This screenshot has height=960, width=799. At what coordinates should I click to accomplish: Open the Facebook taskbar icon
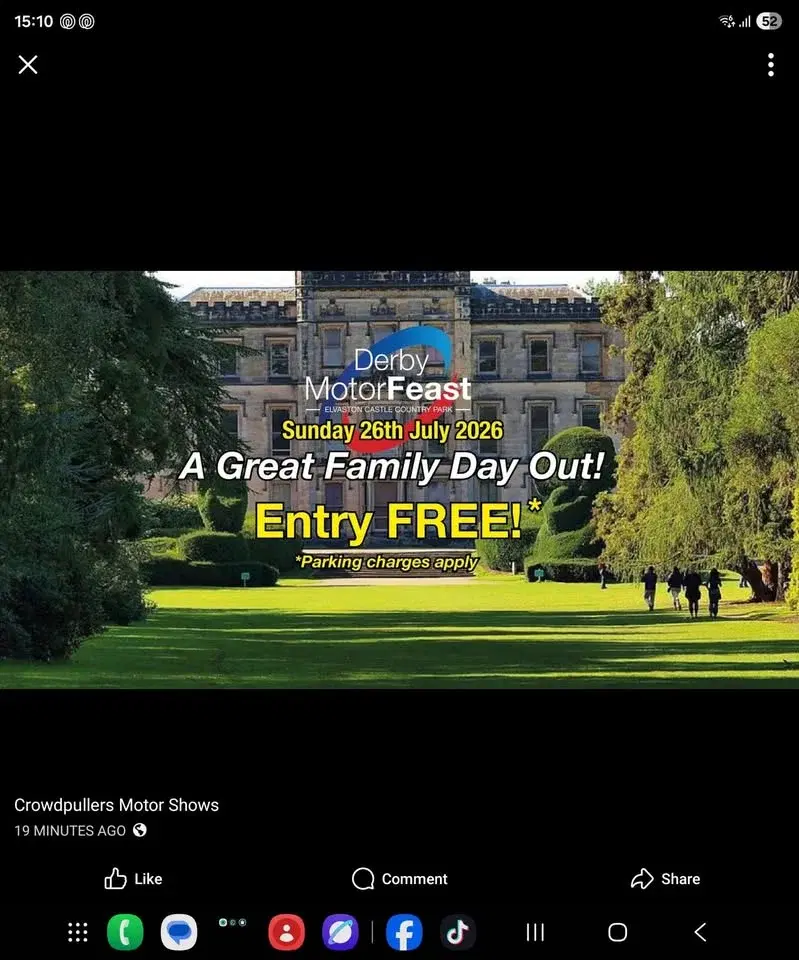click(x=404, y=933)
